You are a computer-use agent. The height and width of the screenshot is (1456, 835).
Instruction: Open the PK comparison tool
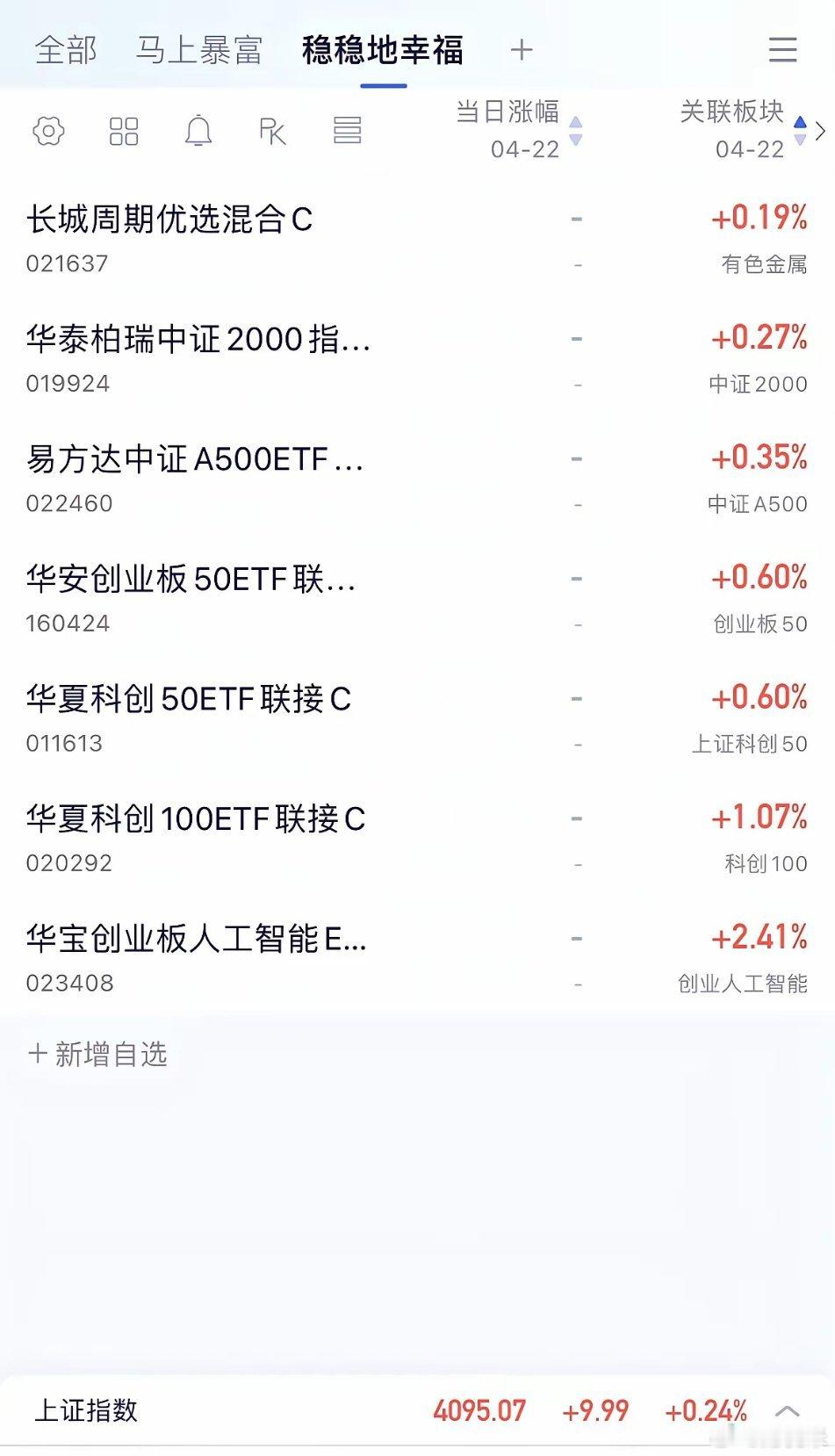tap(272, 132)
